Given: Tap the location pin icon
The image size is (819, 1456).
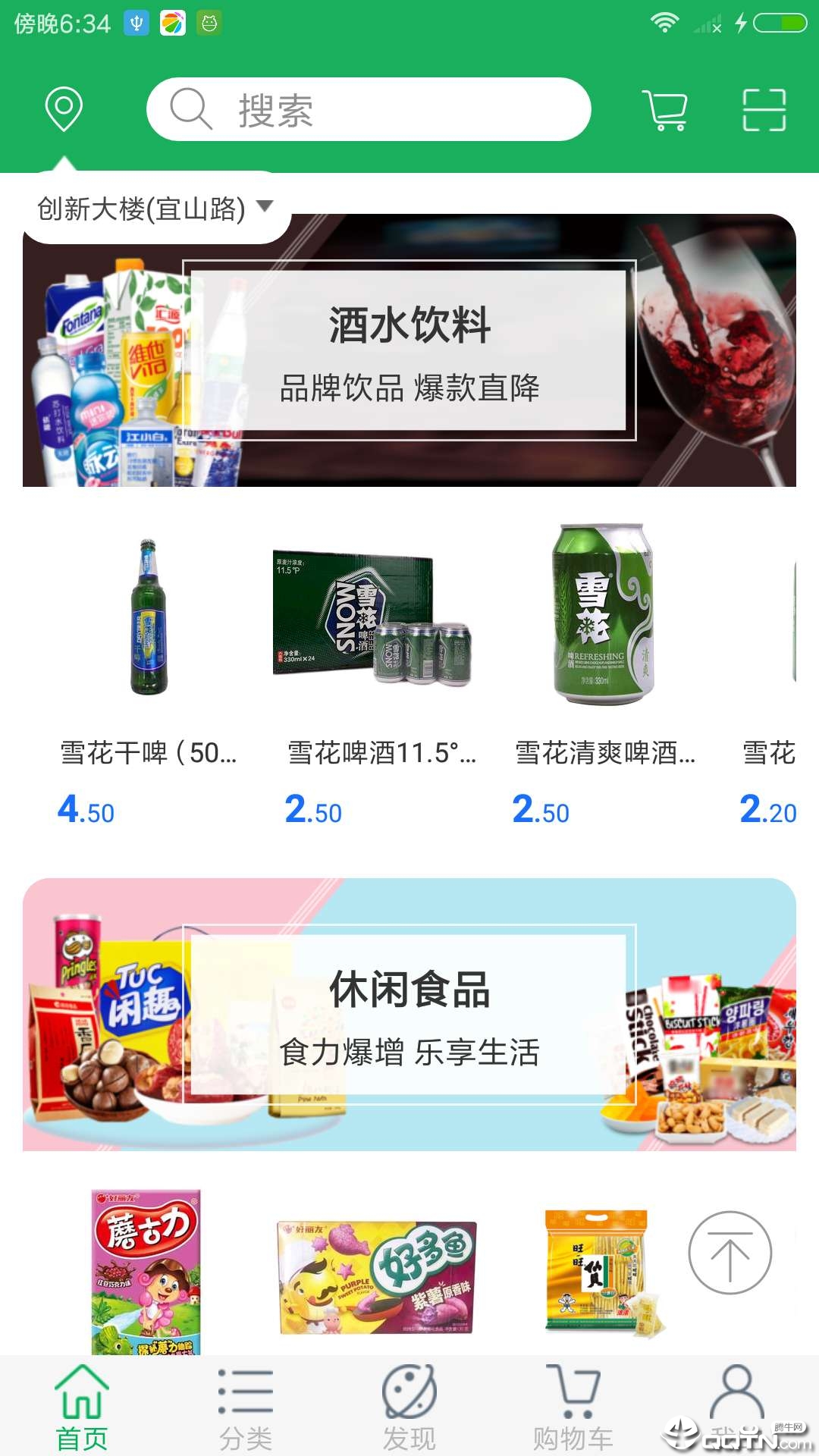Looking at the screenshot, I should pyautogui.click(x=64, y=109).
